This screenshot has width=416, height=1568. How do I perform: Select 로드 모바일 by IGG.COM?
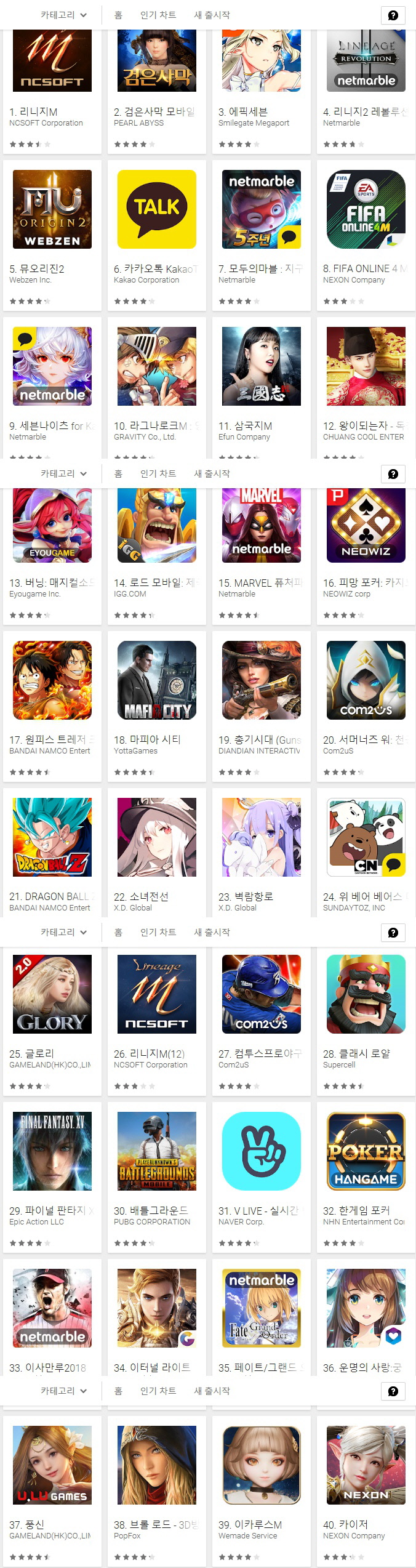pyautogui.click(x=157, y=557)
